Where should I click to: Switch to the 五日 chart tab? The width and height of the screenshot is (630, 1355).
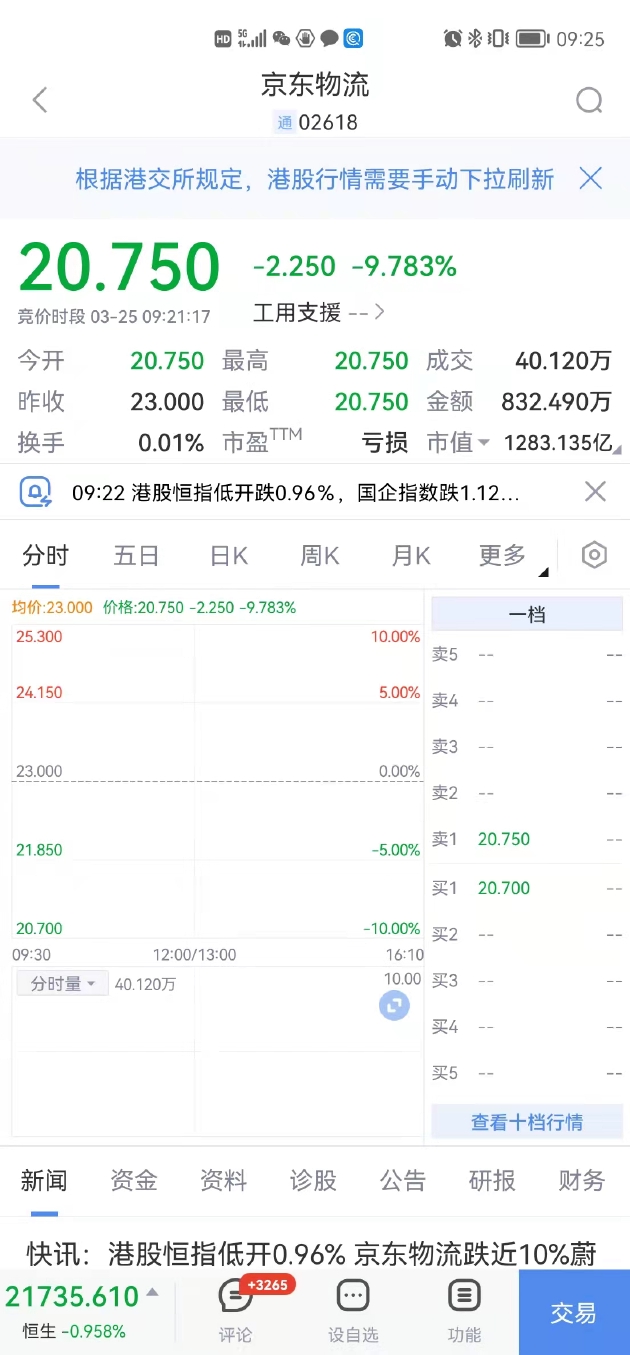pyautogui.click(x=137, y=556)
